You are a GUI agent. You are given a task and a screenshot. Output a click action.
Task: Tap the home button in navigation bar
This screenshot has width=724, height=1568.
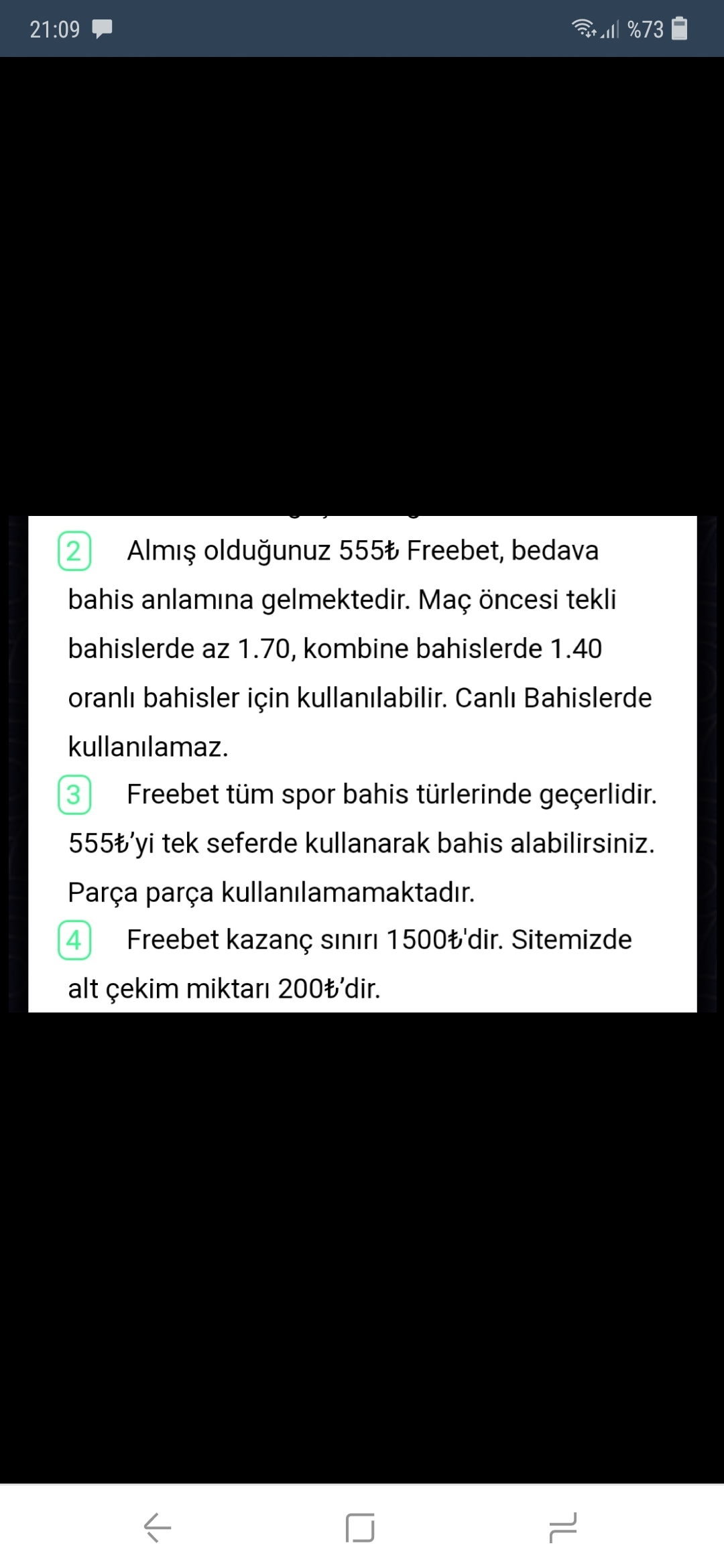pyautogui.click(x=361, y=1528)
